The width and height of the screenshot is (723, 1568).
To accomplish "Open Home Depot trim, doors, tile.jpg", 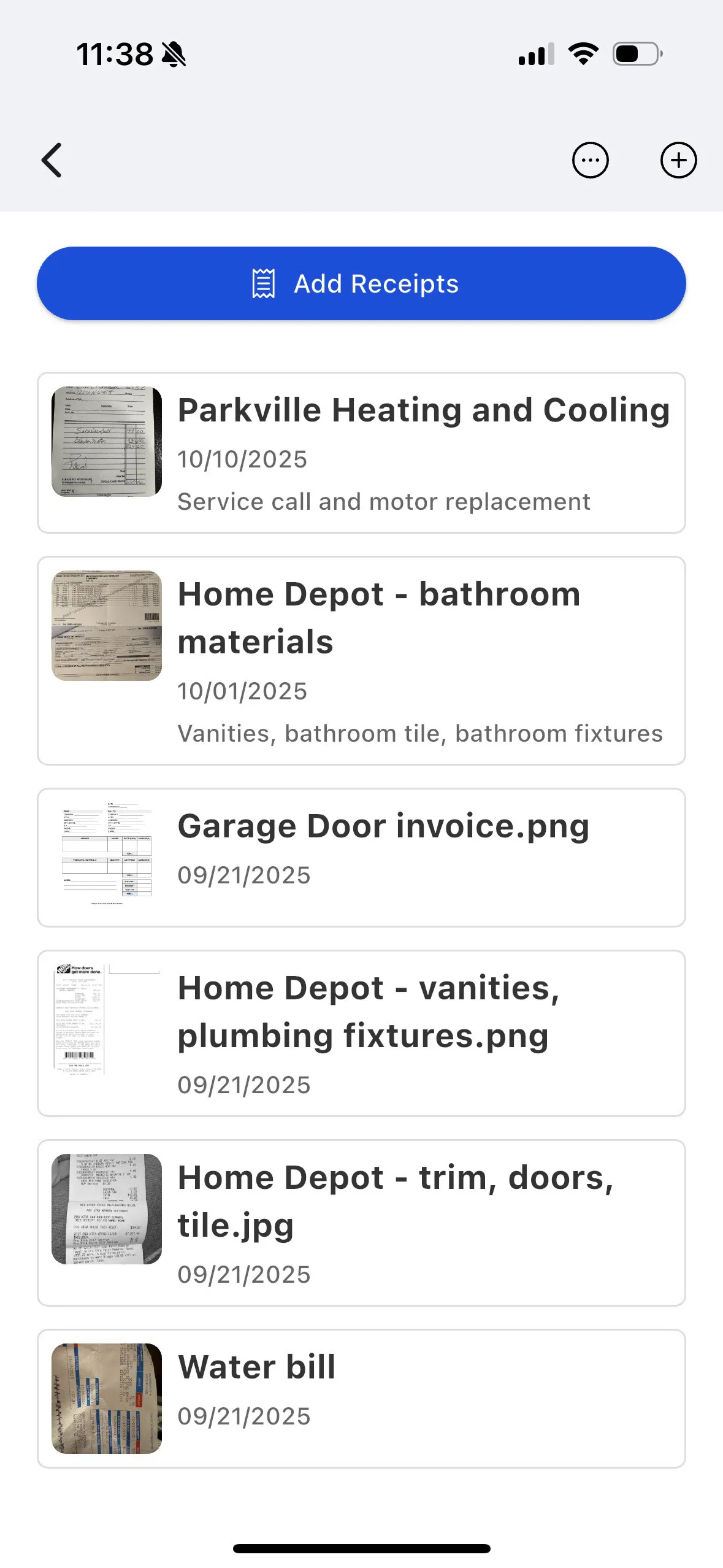I will 361,1223.
